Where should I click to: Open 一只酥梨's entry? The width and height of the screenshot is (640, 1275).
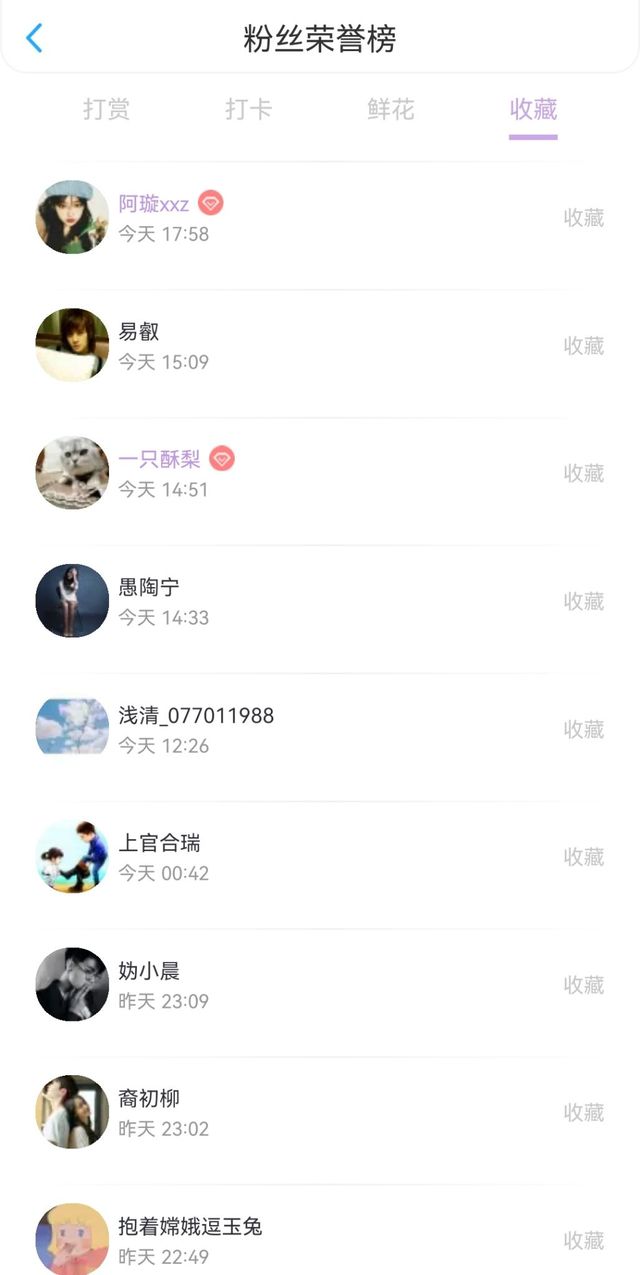(x=320, y=473)
